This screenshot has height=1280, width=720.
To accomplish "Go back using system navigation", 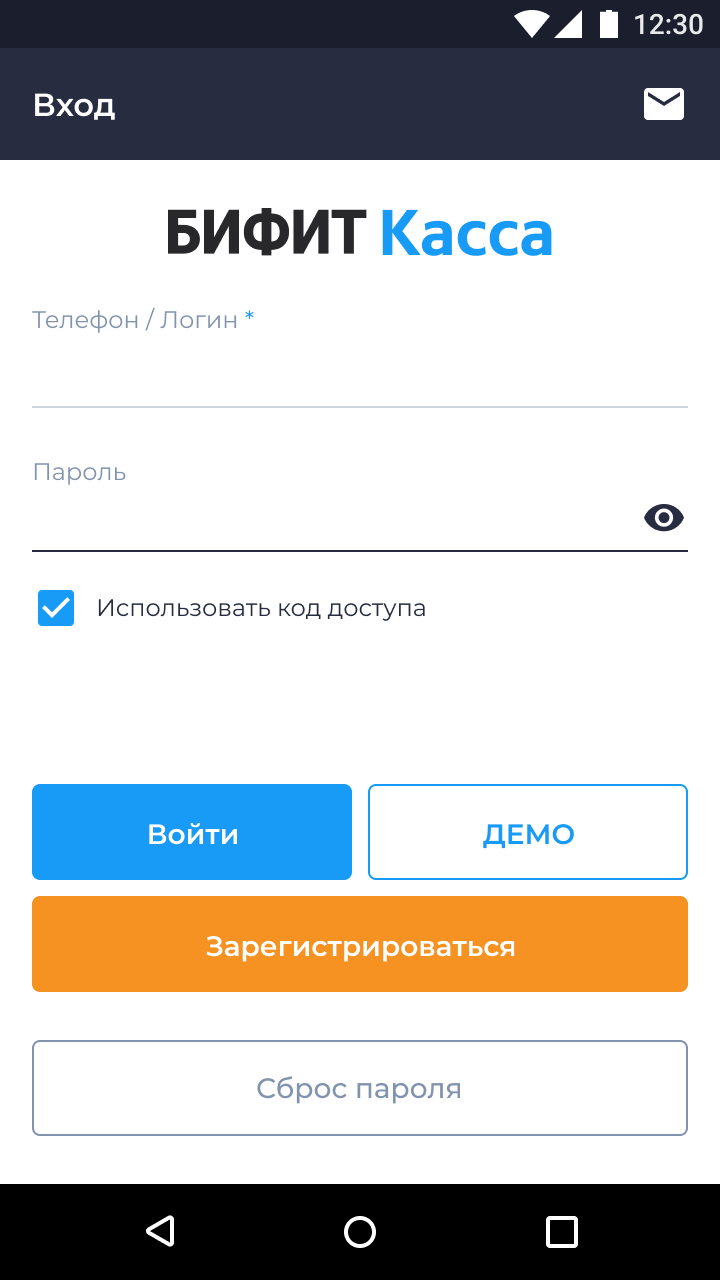I will (x=160, y=1231).
